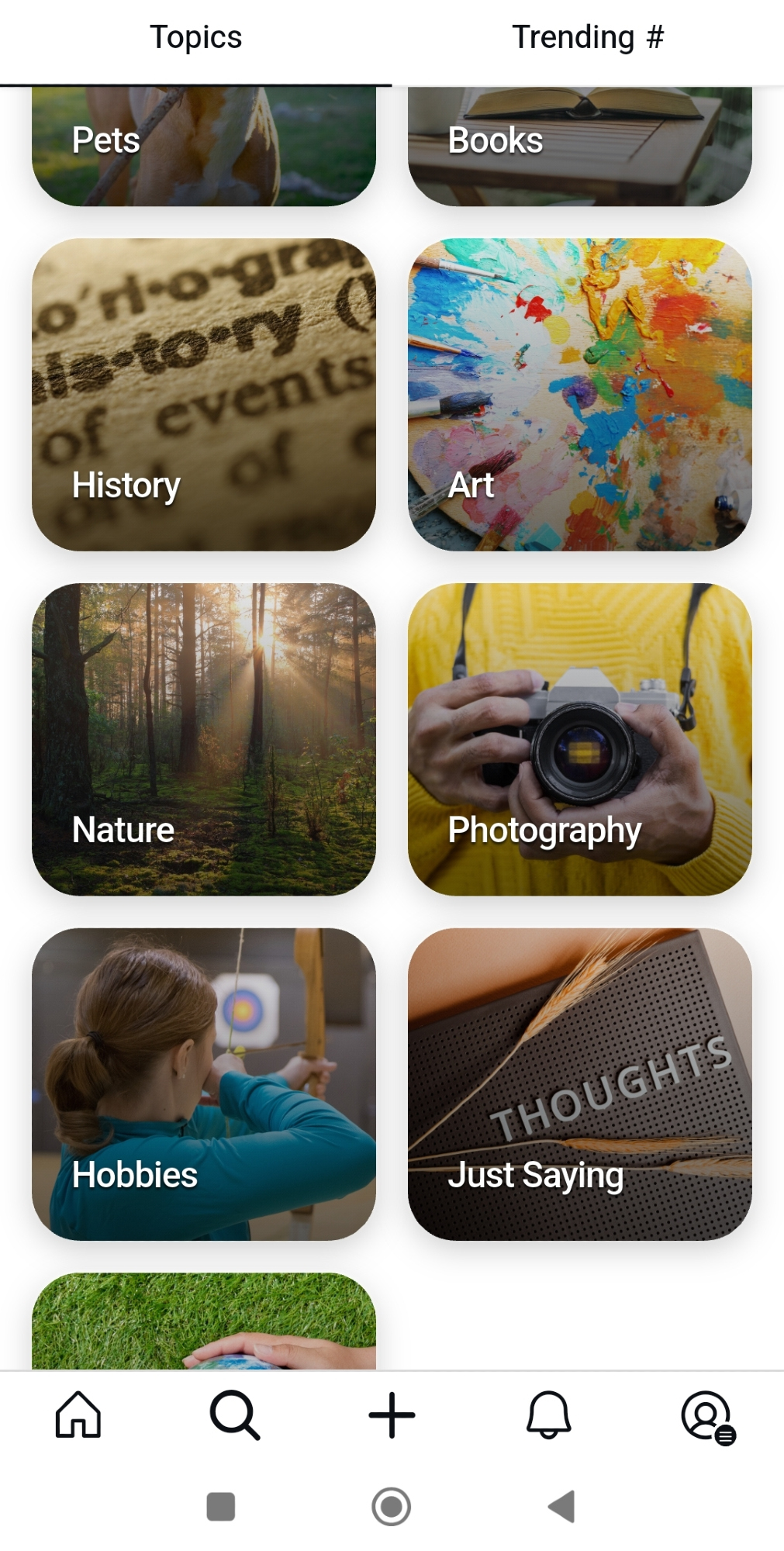
Task: Go to the home feed
Action: coord(78,1415)
